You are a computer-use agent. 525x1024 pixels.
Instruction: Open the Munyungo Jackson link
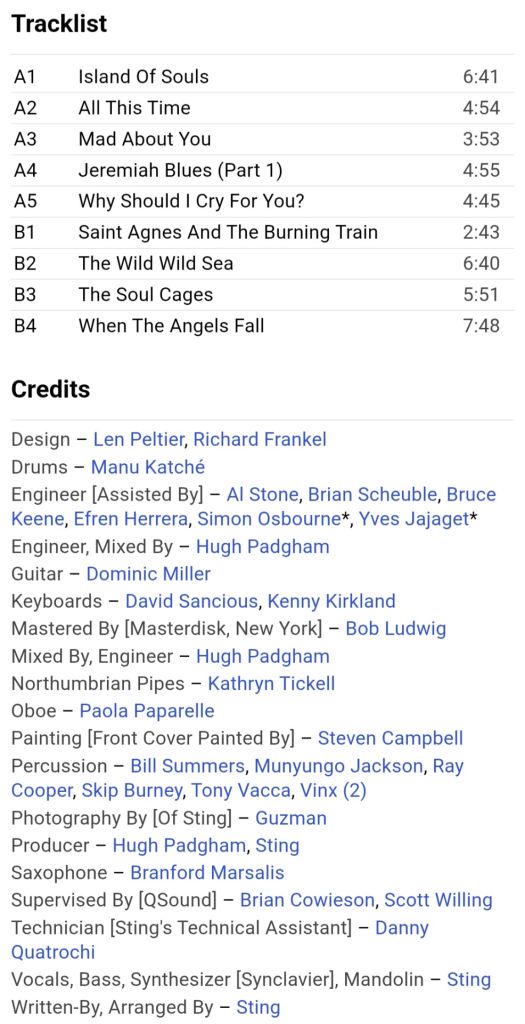point(338,765)
